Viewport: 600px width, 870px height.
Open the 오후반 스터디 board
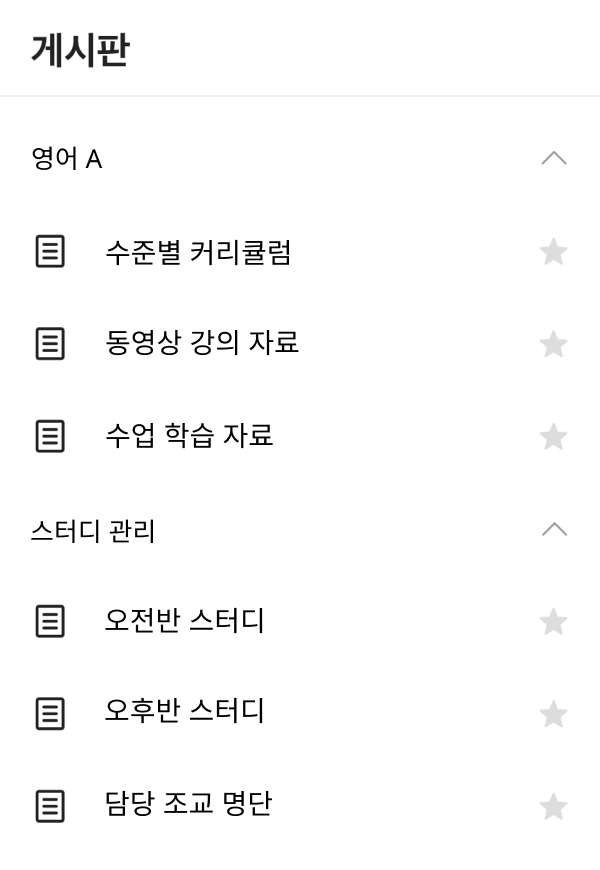[185, 712]
